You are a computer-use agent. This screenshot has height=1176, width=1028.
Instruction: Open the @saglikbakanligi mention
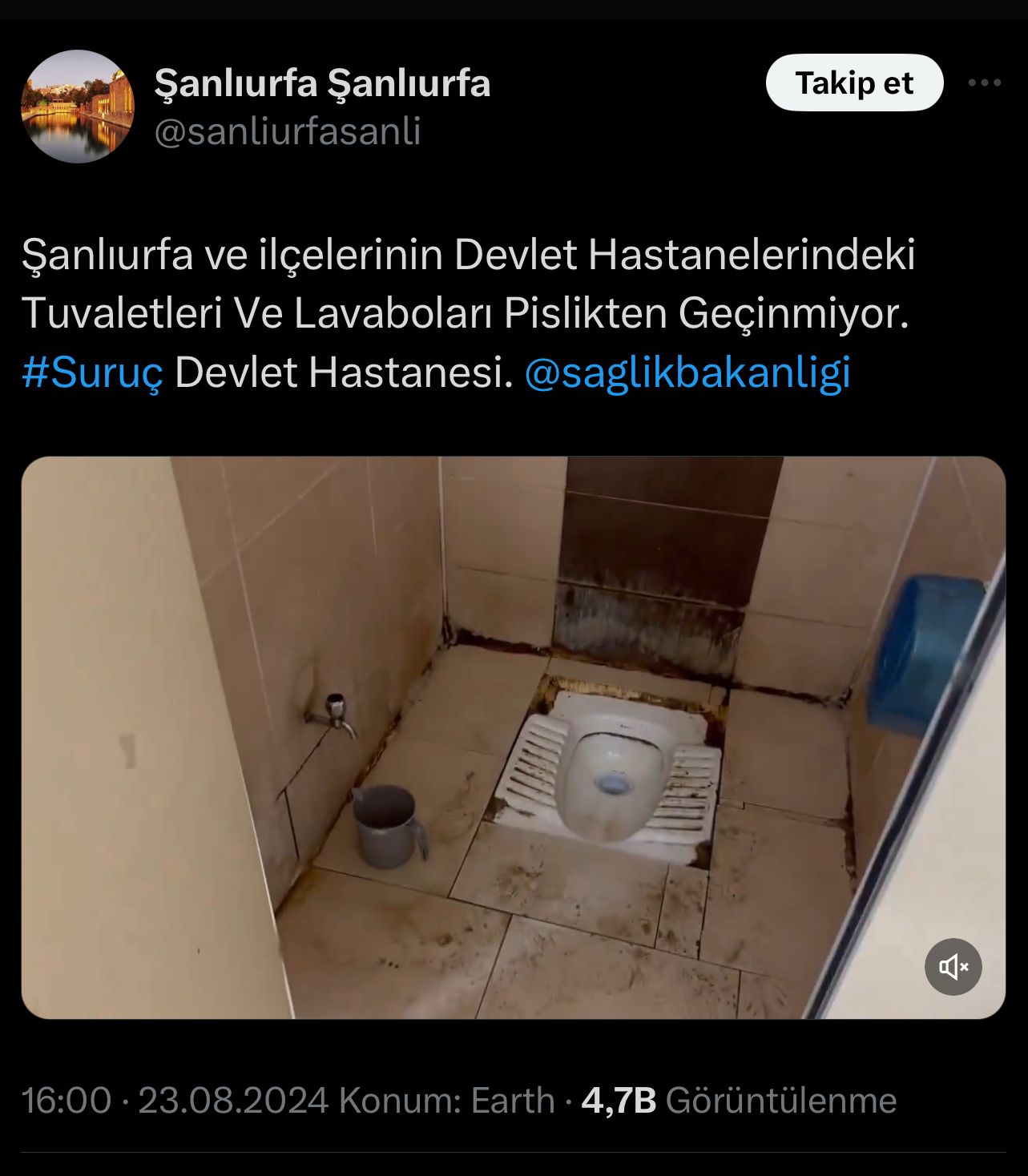pyautogui.click(x=687, y=373)
